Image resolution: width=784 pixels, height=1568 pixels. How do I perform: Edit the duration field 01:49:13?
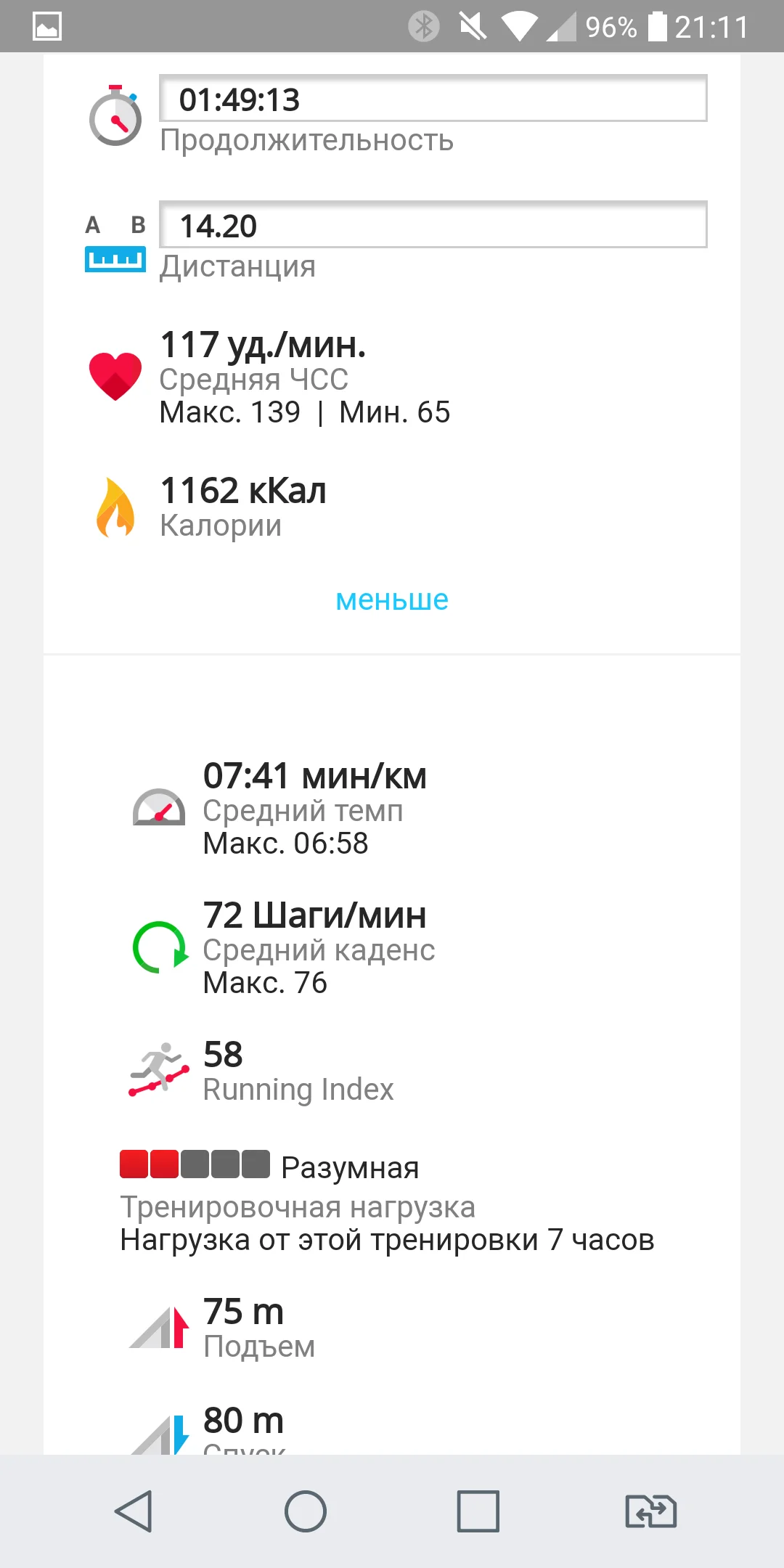coord(433,99)
